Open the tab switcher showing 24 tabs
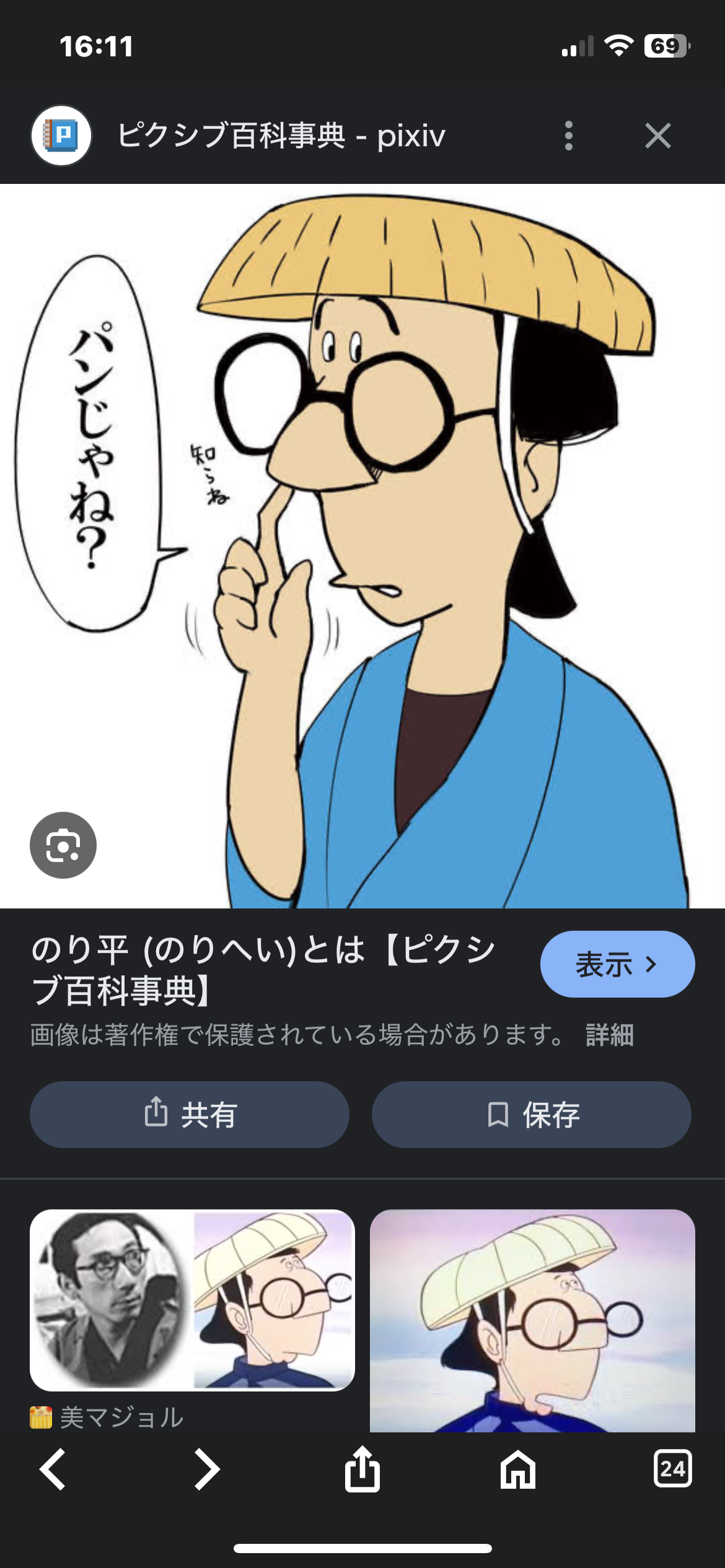The image size is (725, 1568). click(672, 1469)
